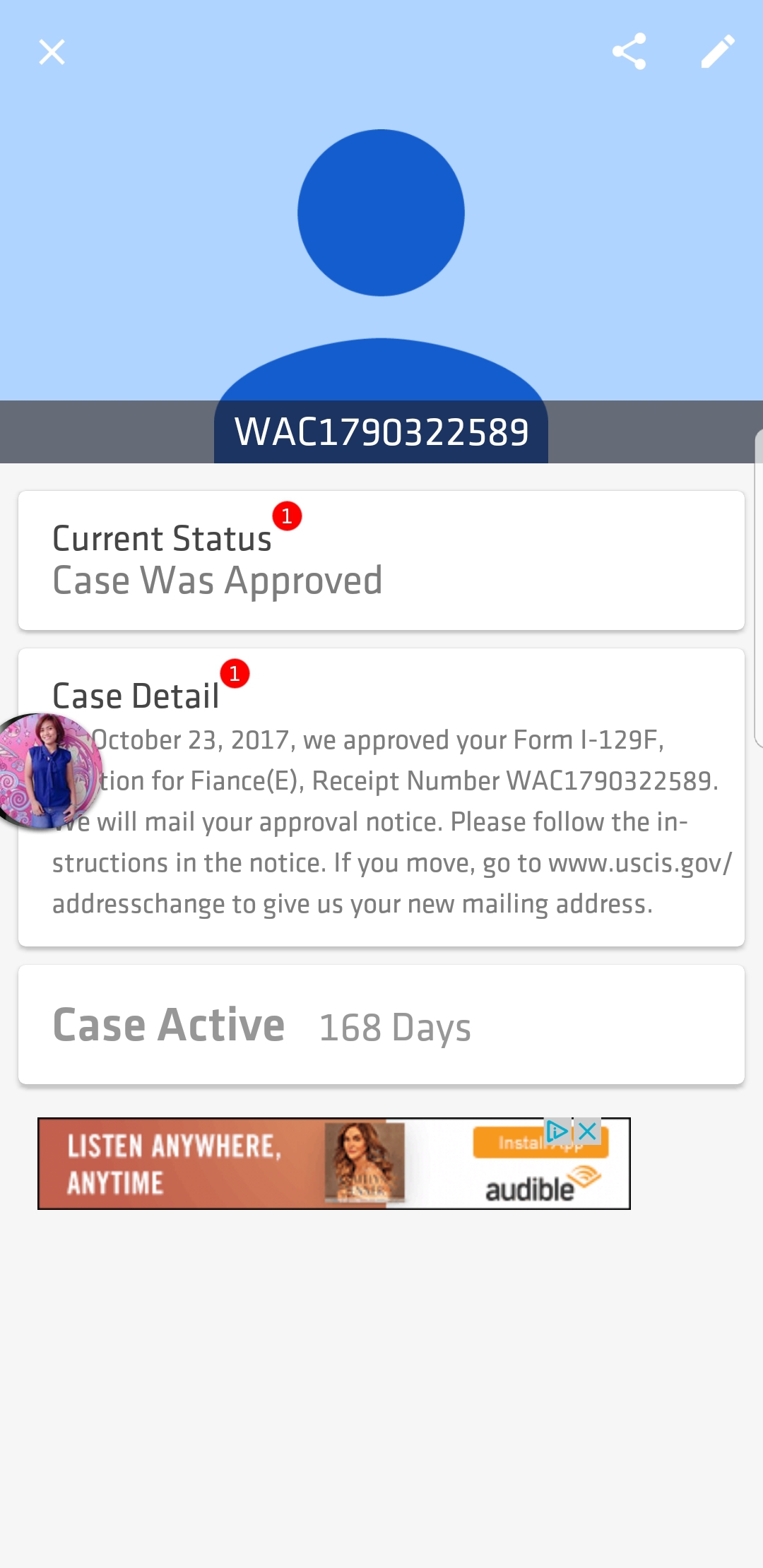
Task: Share this case status
Action: coord(629,52)
